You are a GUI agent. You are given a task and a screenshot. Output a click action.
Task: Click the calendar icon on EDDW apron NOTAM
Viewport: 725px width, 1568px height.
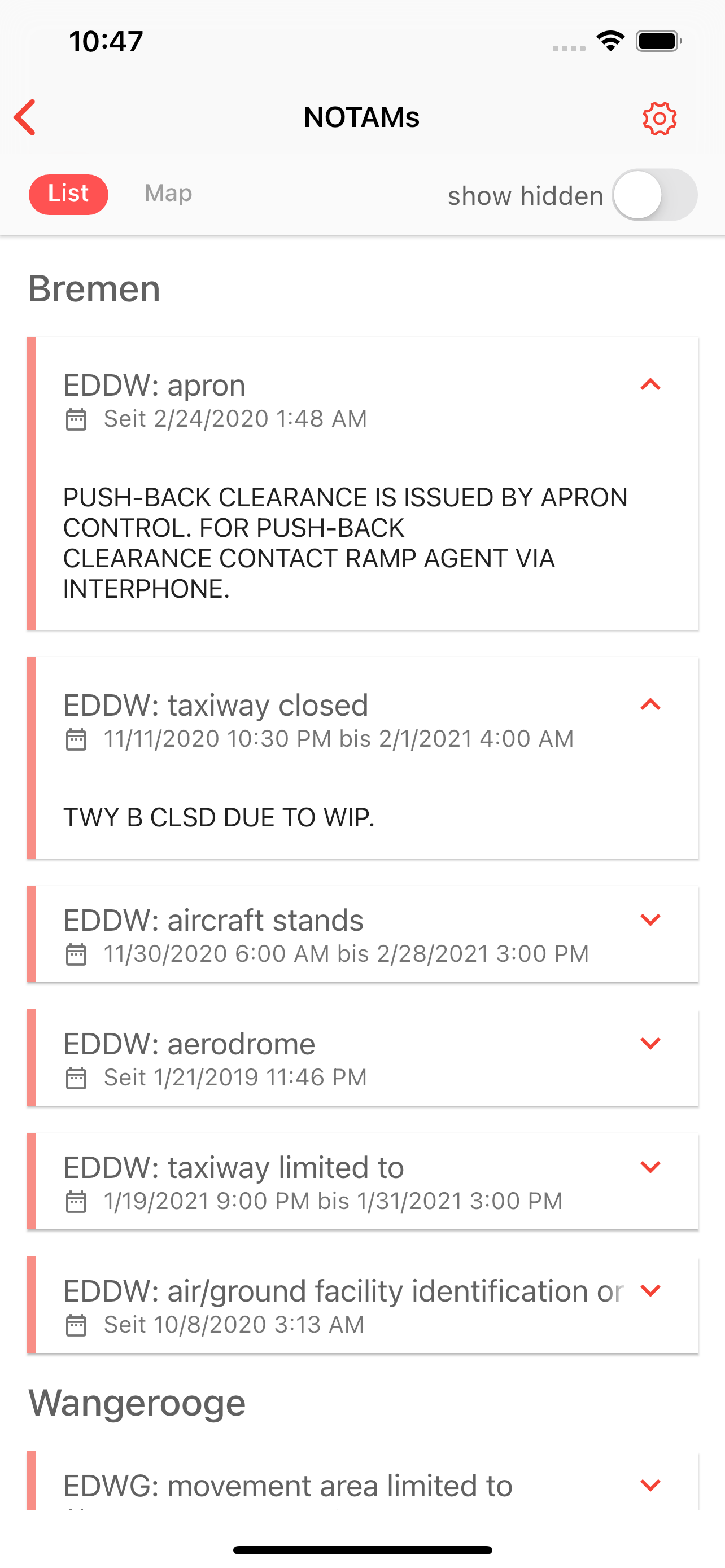(77, 418)
